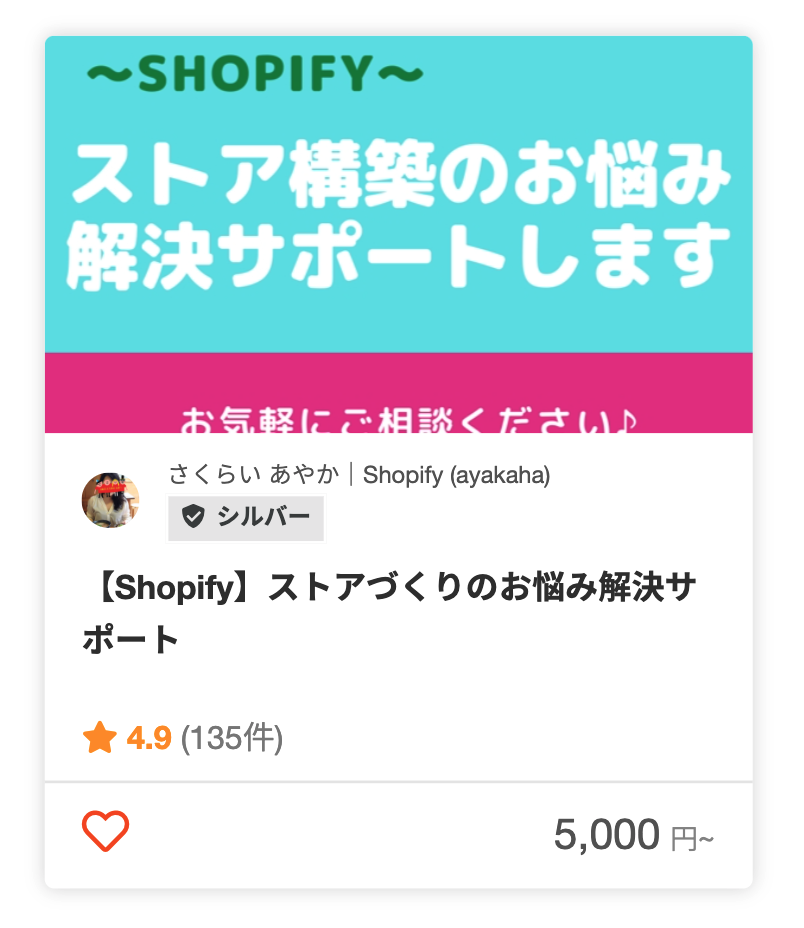Click the circular profile picture of さくらい あやか

tap(110, 501)
